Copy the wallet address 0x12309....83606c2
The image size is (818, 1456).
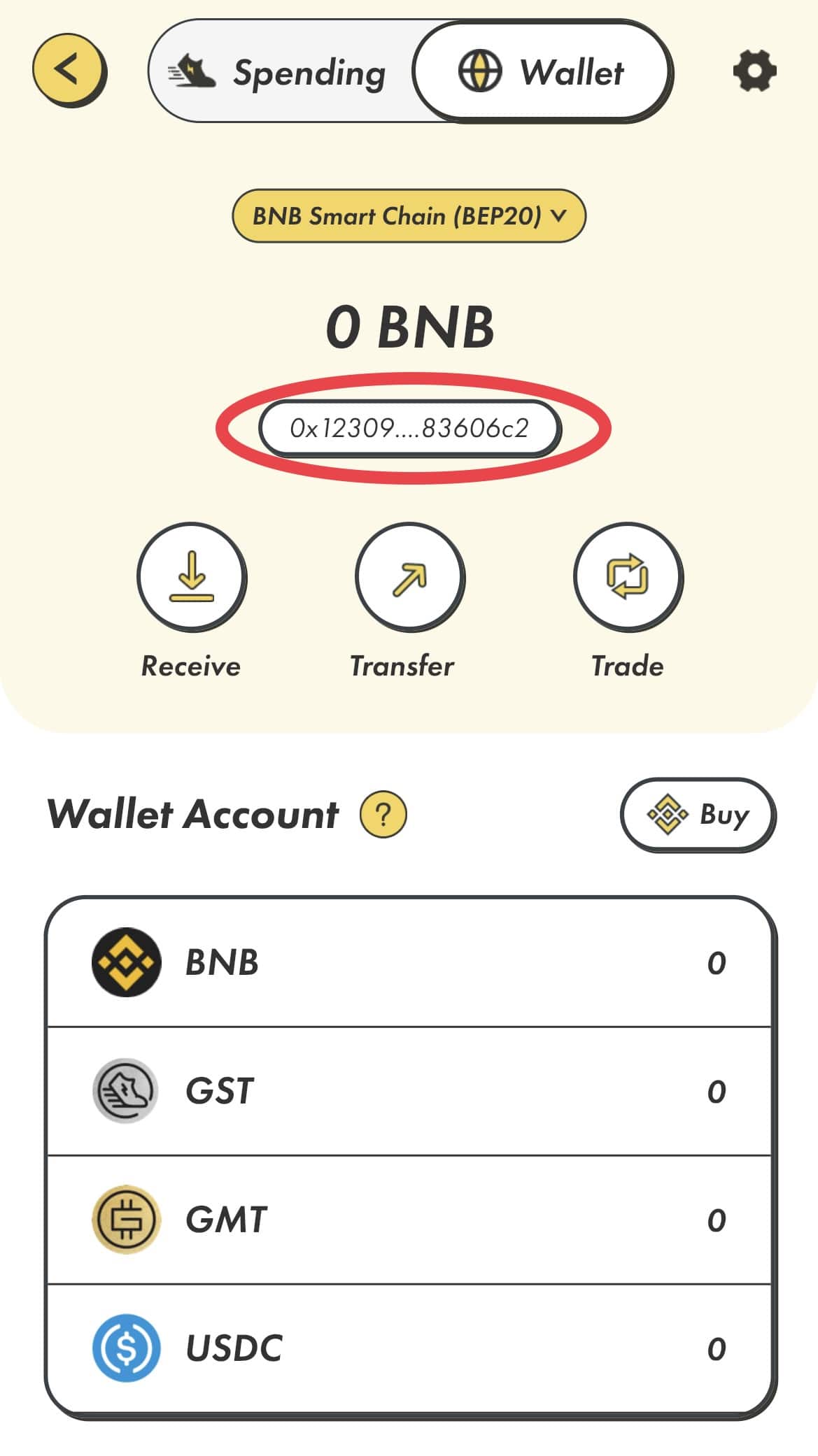[409, 428]
